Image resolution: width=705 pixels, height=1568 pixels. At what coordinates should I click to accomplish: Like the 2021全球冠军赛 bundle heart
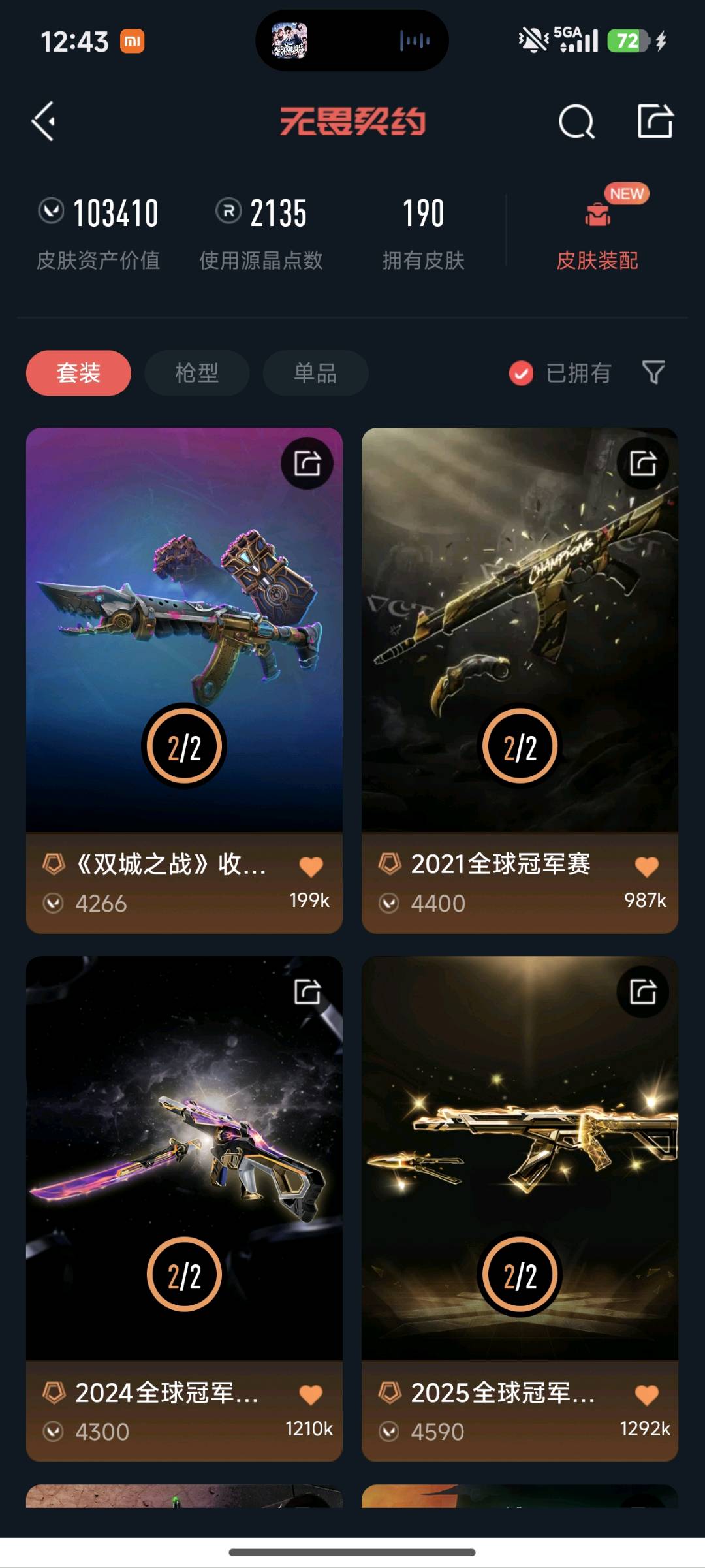[x=646, y=867]
